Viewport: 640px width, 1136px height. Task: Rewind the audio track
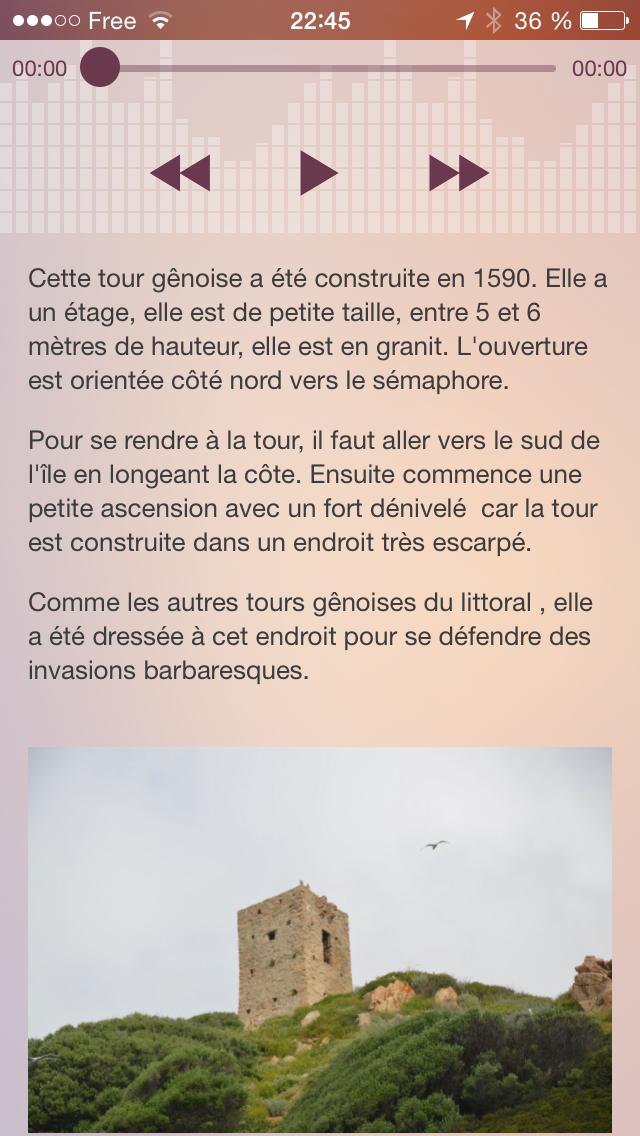181,173
